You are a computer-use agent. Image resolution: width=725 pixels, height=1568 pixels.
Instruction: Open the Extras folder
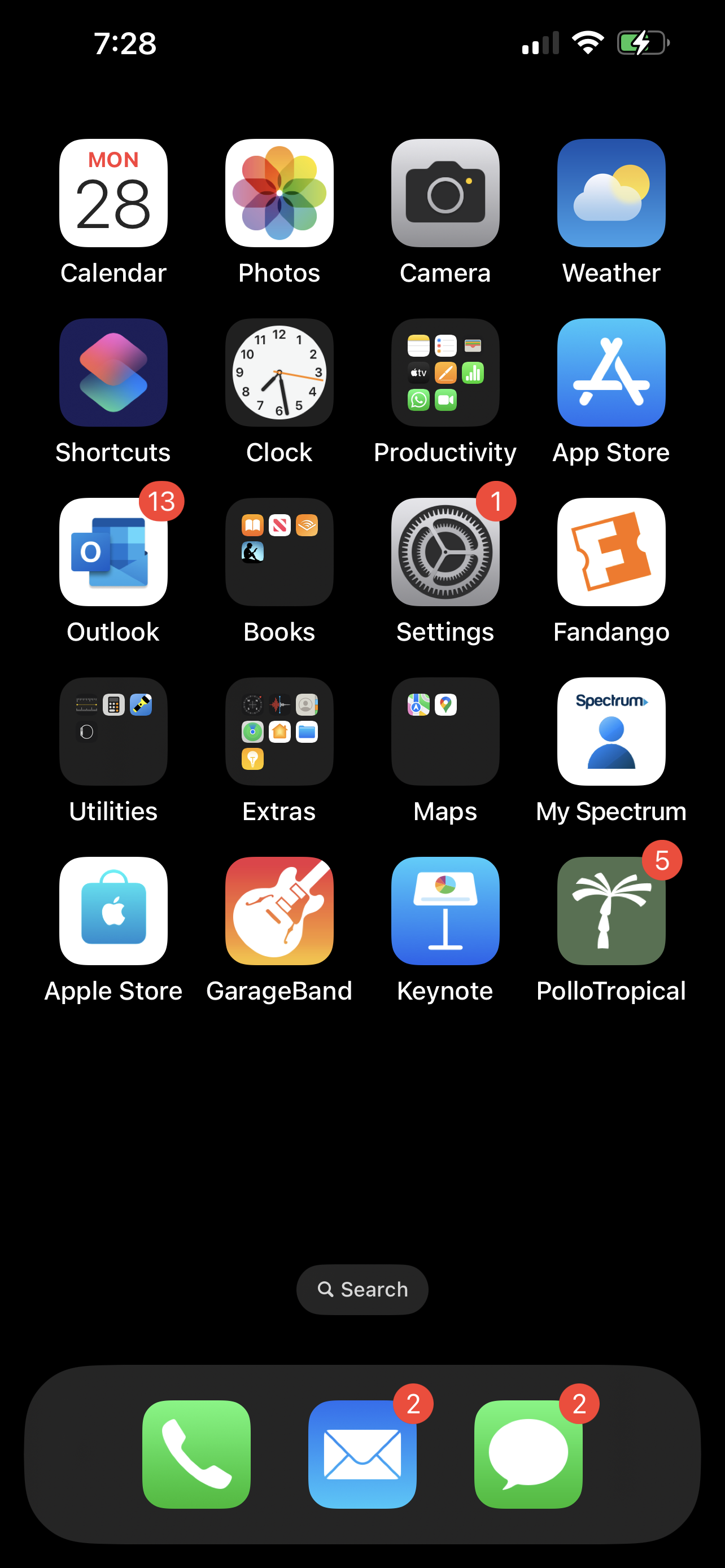coord(279,732)
